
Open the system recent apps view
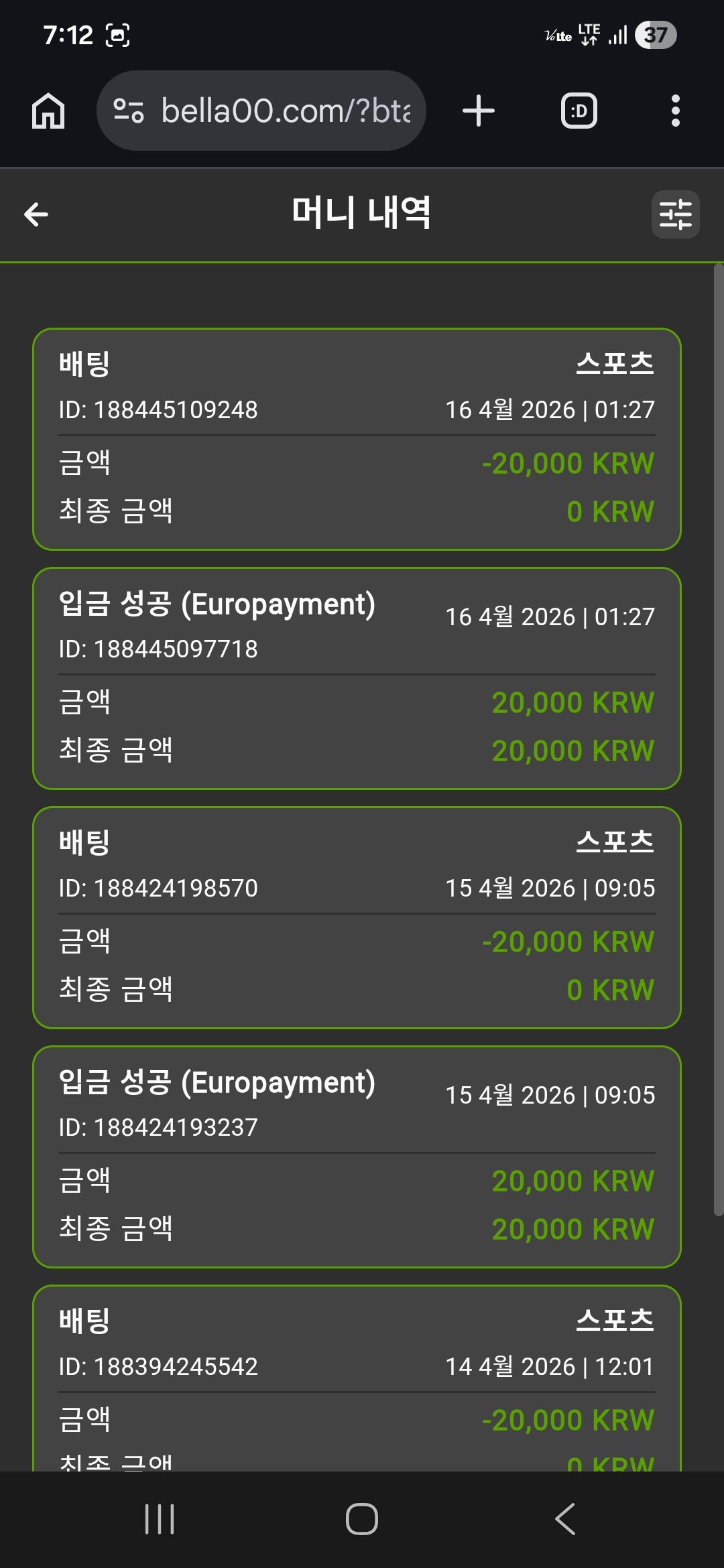160,1518
